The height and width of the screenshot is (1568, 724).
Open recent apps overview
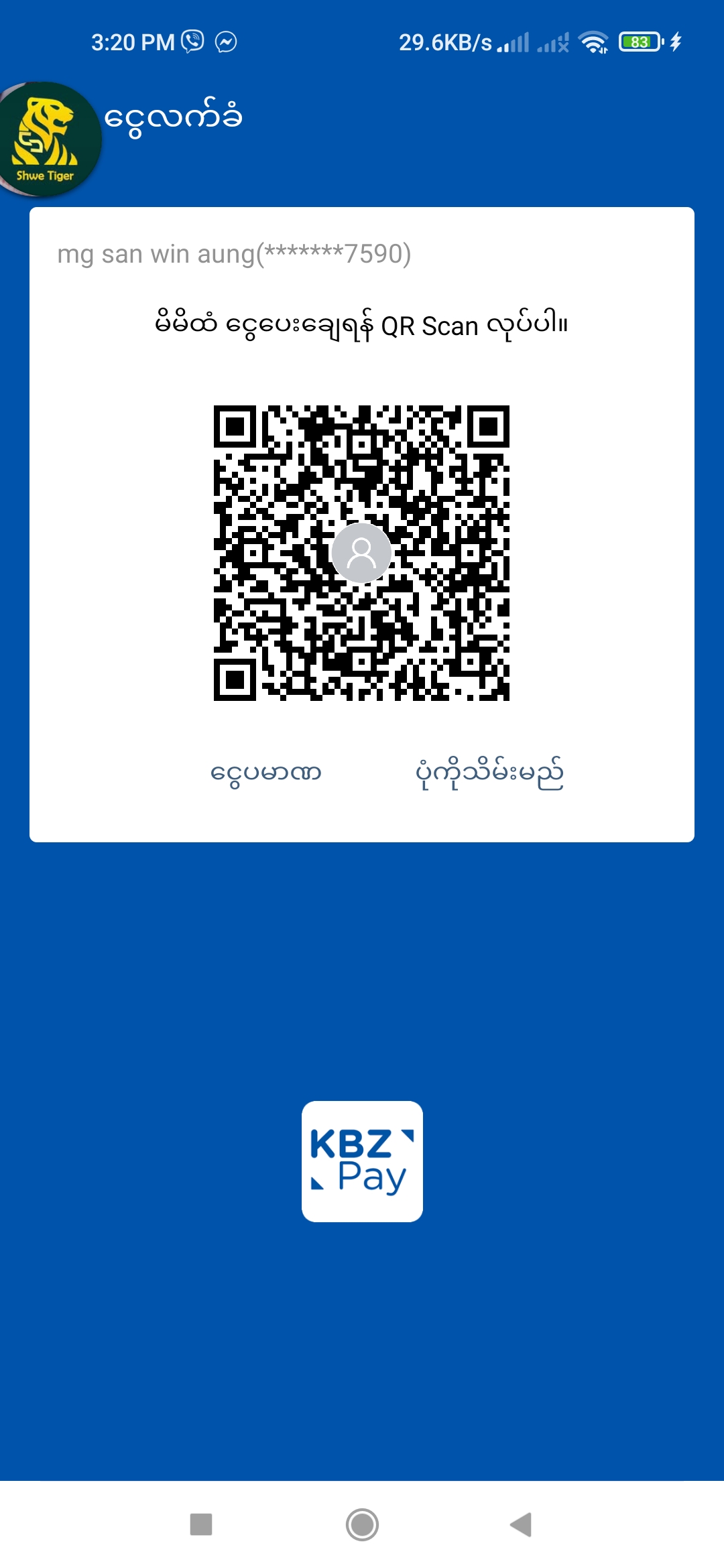[201, 1524]
